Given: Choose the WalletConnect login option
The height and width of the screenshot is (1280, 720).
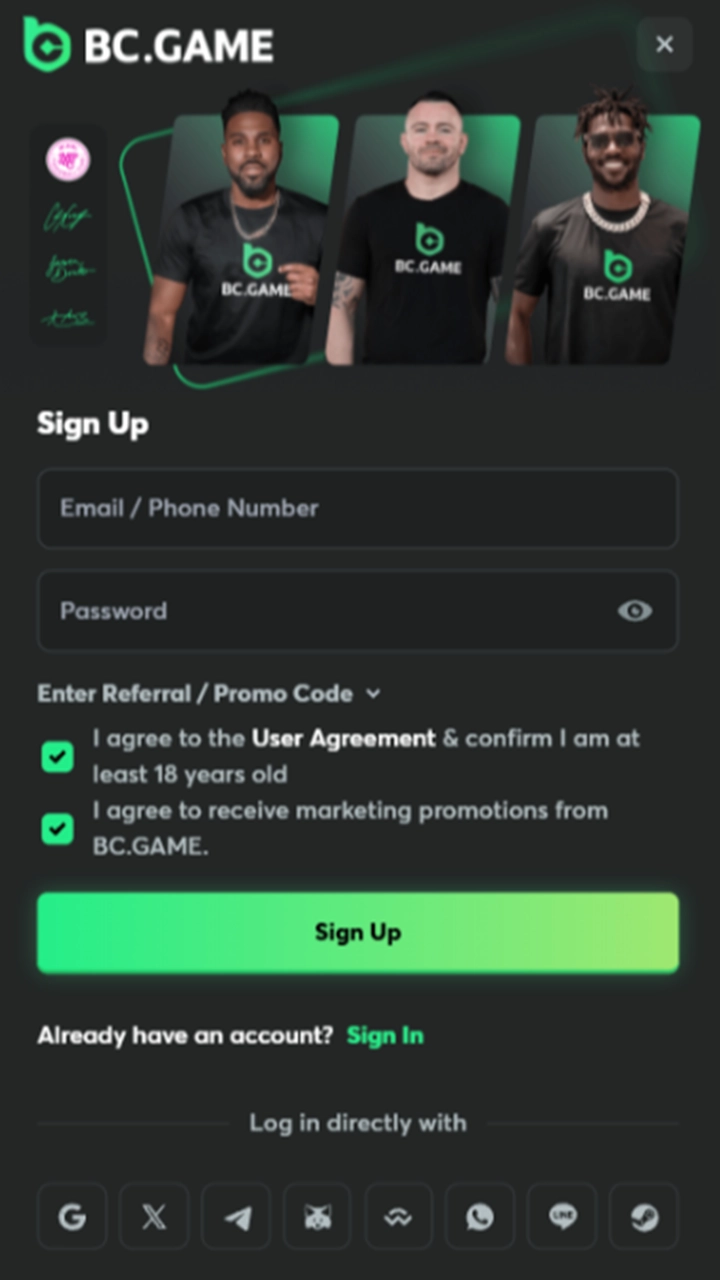Looking at the screenshot, I should (398, 1217).
